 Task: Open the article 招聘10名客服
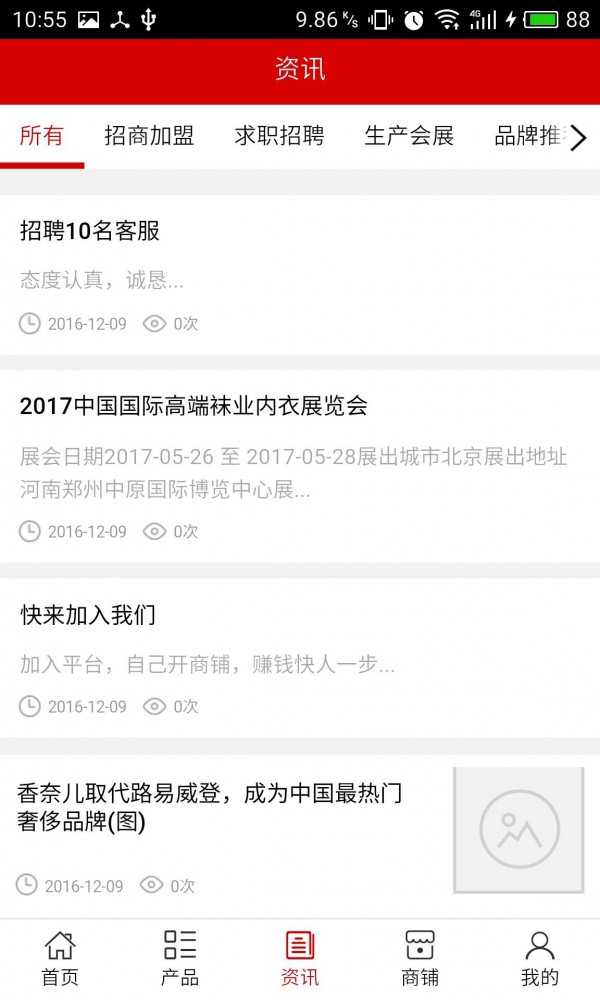click(x=300, y=275)
